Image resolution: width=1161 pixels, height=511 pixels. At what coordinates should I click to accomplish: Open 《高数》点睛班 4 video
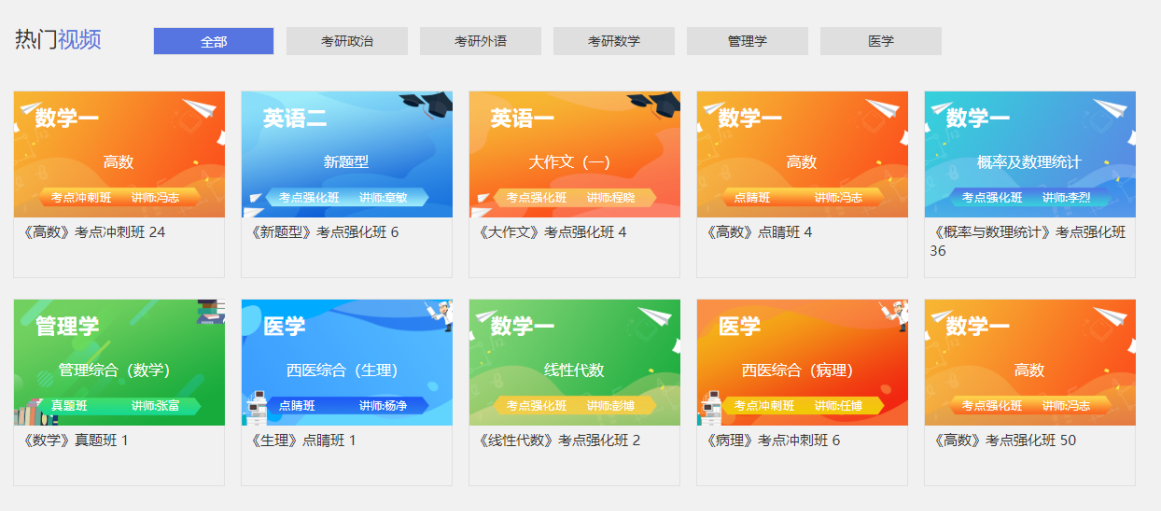[802, 154]
